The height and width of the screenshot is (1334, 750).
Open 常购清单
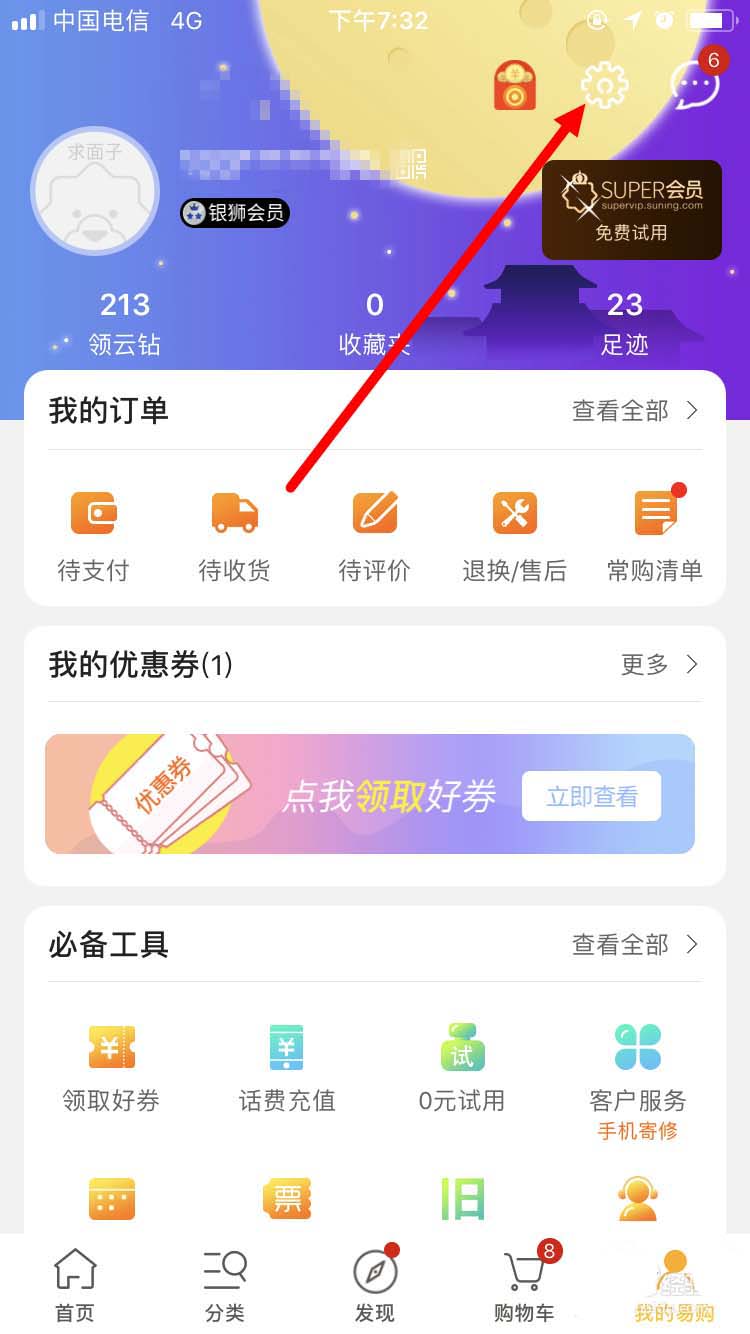coord(655,535)
